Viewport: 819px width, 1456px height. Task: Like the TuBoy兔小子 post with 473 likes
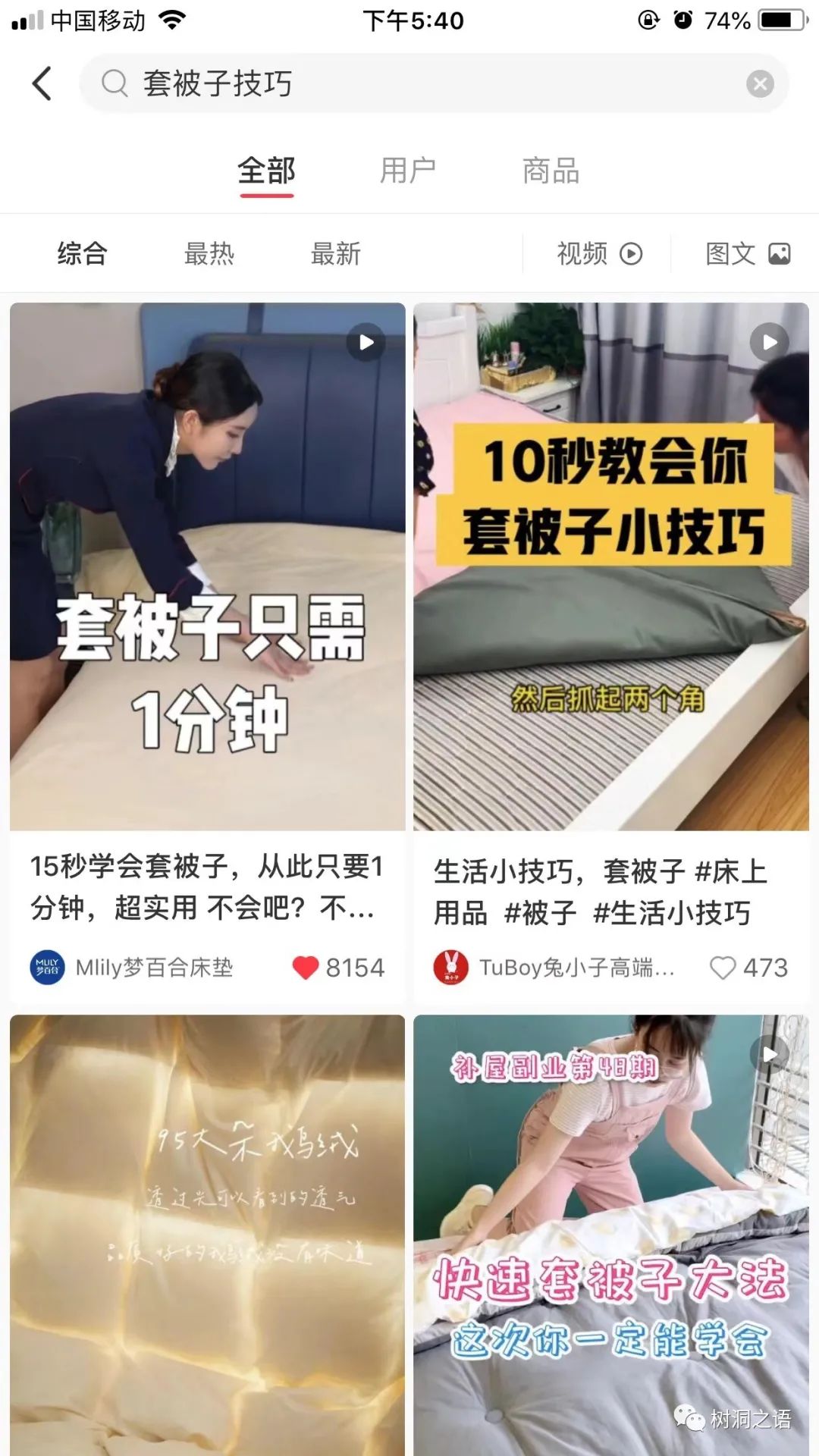[723, 968]
